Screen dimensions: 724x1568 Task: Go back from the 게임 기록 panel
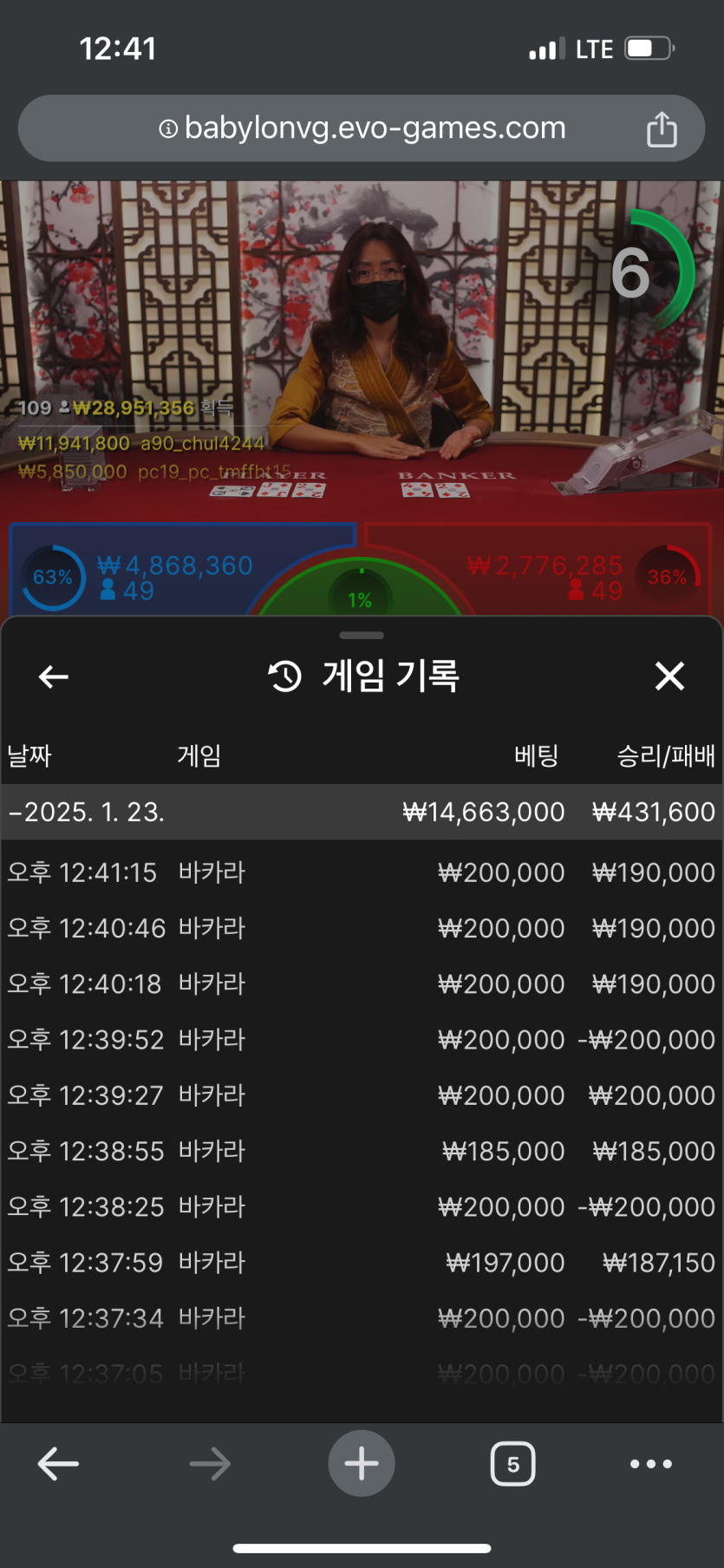coord(54,676)
